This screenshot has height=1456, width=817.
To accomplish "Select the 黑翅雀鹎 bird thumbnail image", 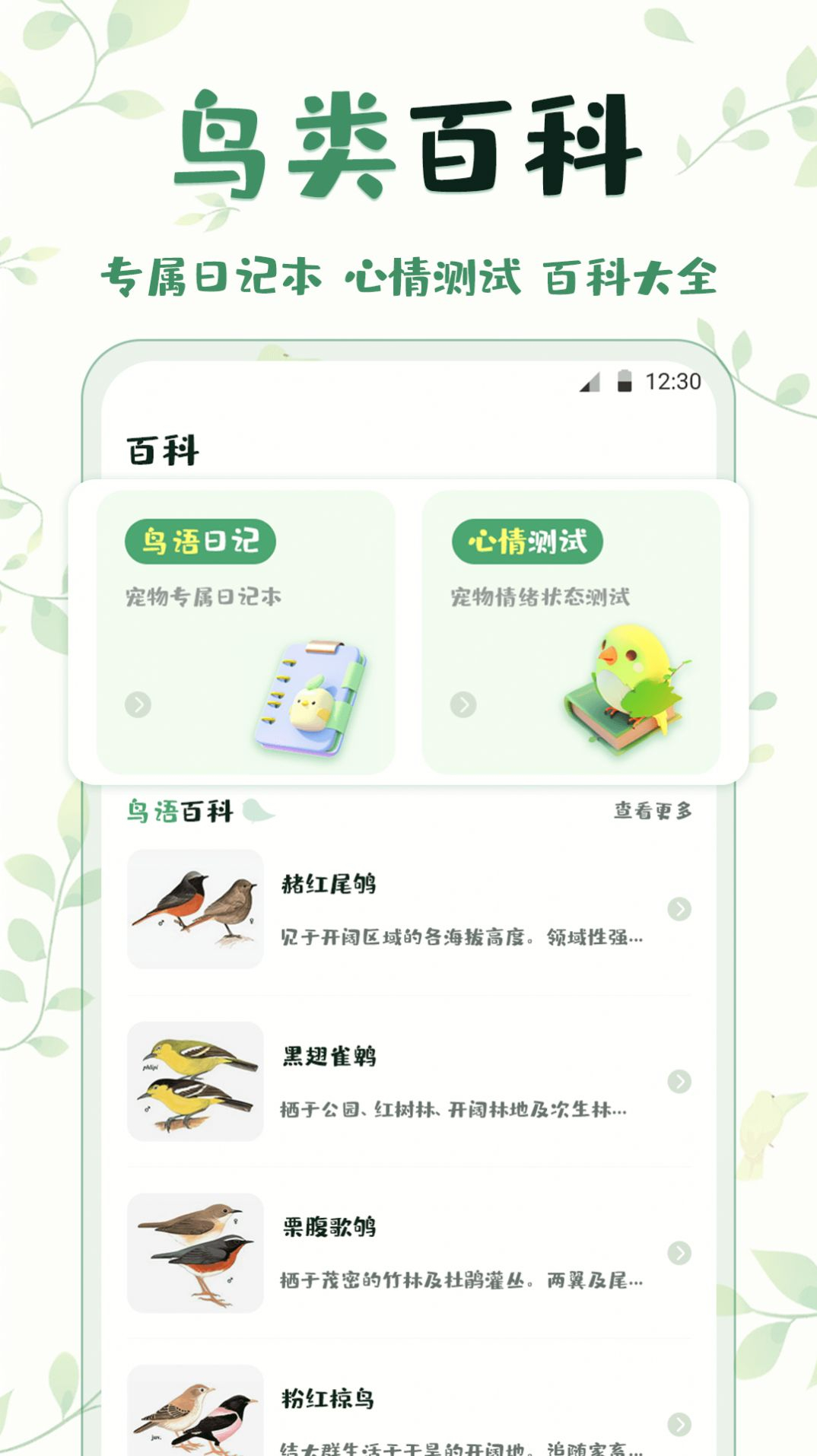I will tap(196, 1082).
